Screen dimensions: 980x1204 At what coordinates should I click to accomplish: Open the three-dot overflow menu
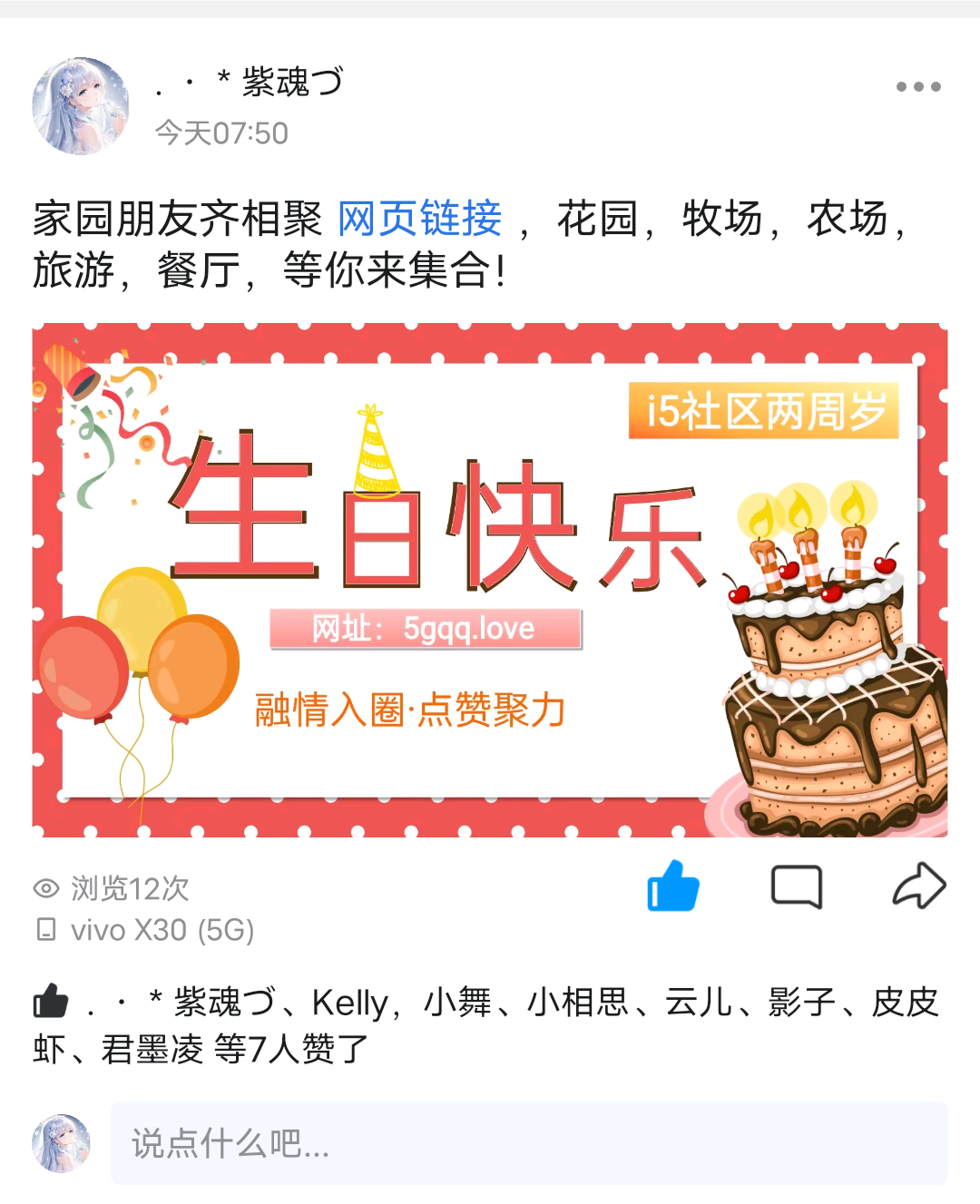pos(917,87)
